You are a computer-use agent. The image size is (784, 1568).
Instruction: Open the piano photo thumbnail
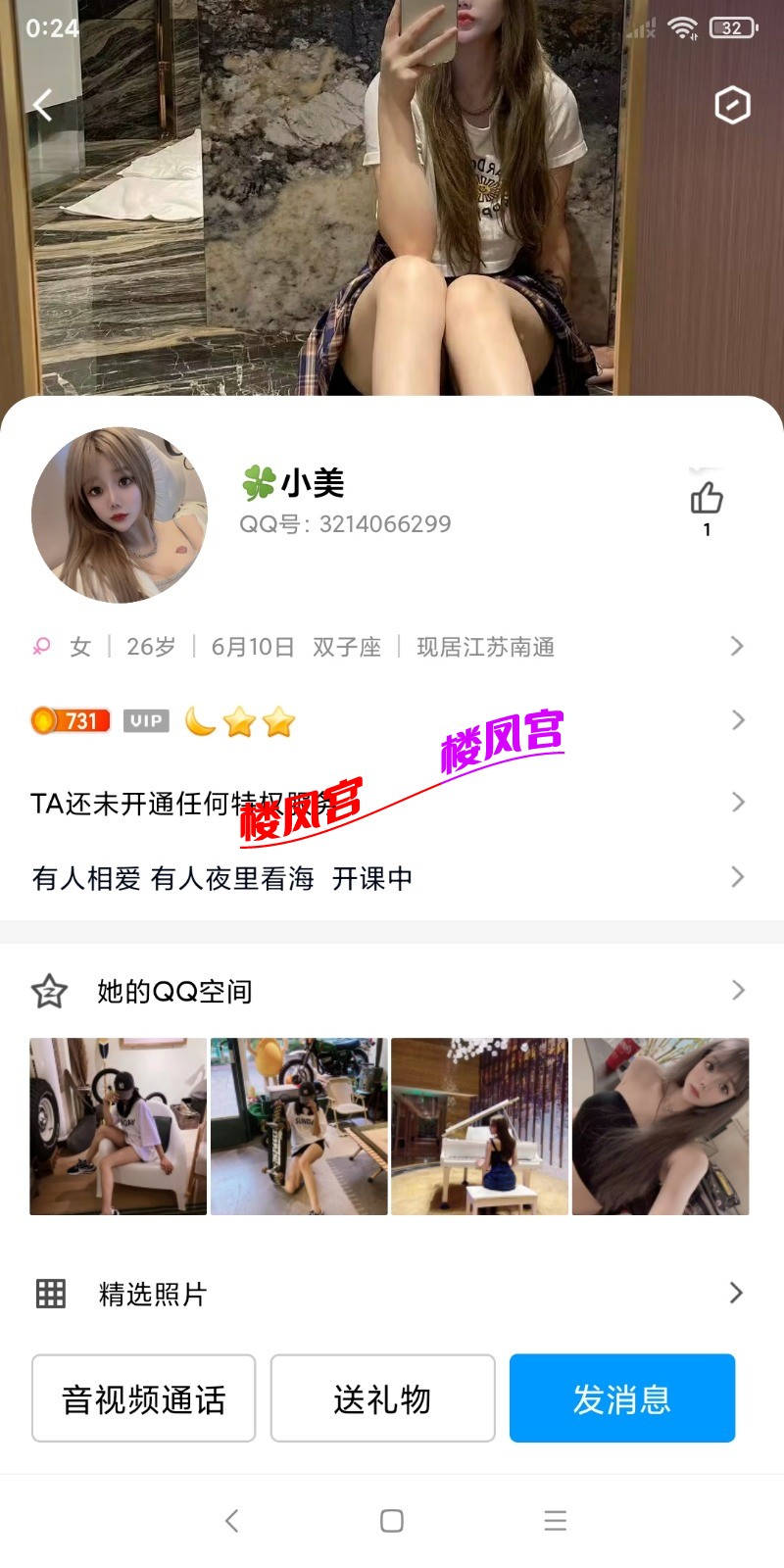click(x=479, y=1126)
